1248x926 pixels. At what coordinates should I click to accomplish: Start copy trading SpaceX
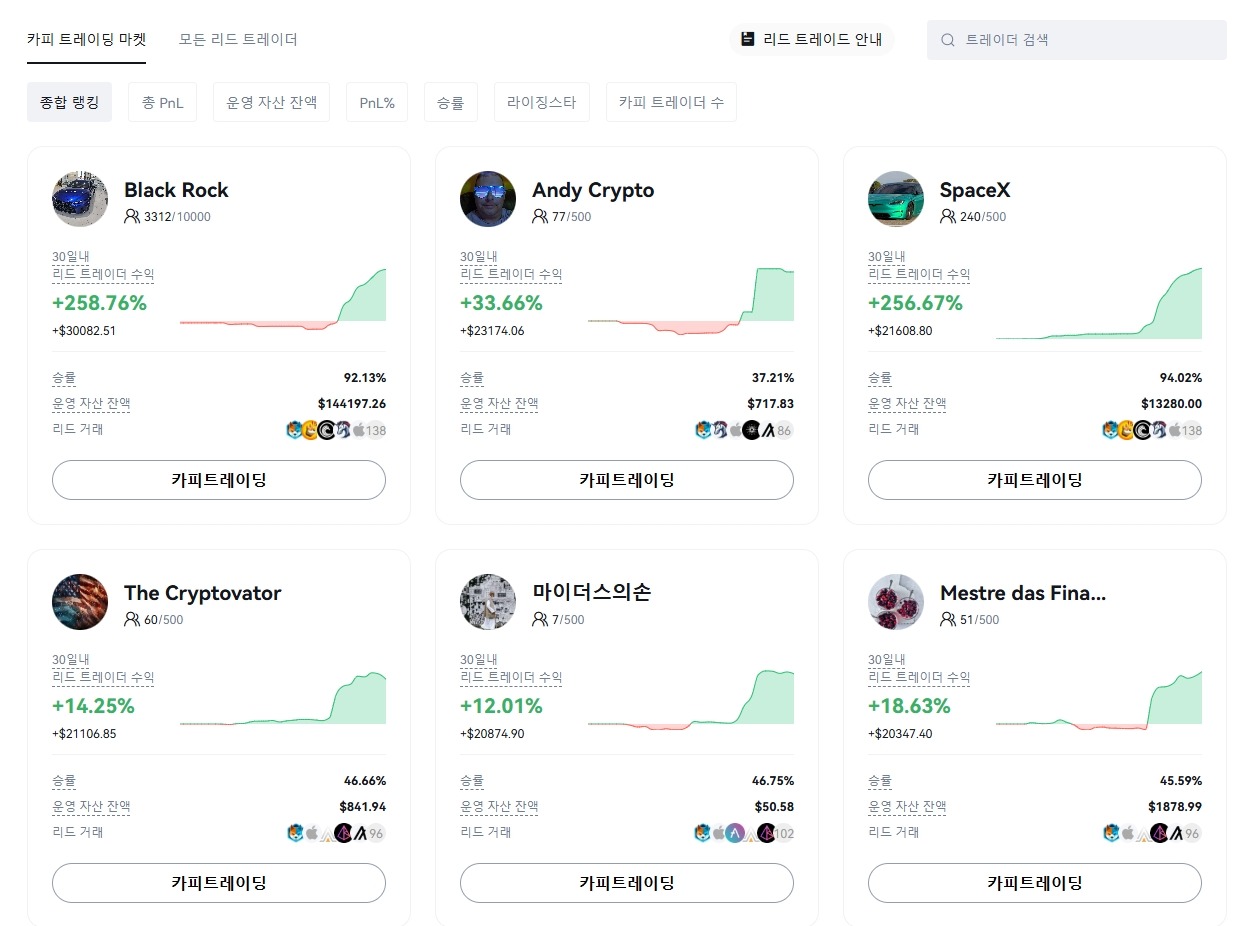(x=1035, y=480)
